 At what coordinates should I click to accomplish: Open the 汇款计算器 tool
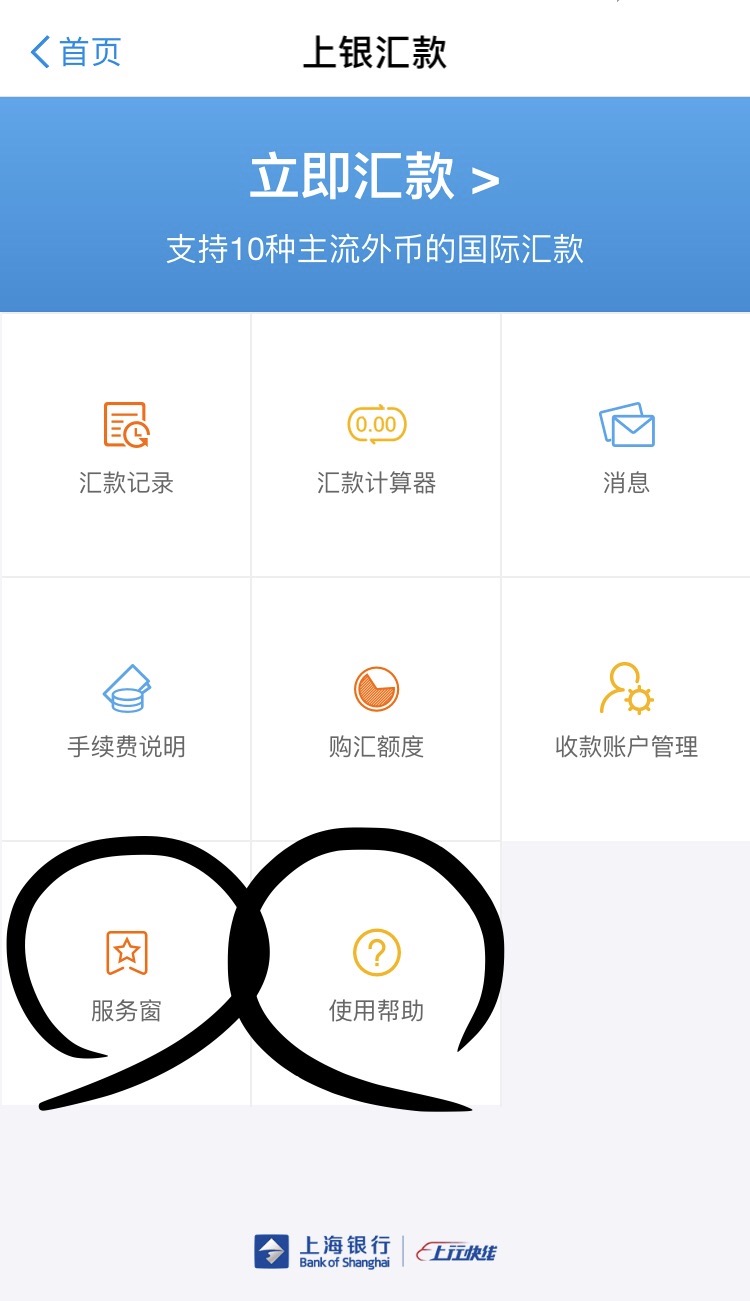[x=376, y=446]
